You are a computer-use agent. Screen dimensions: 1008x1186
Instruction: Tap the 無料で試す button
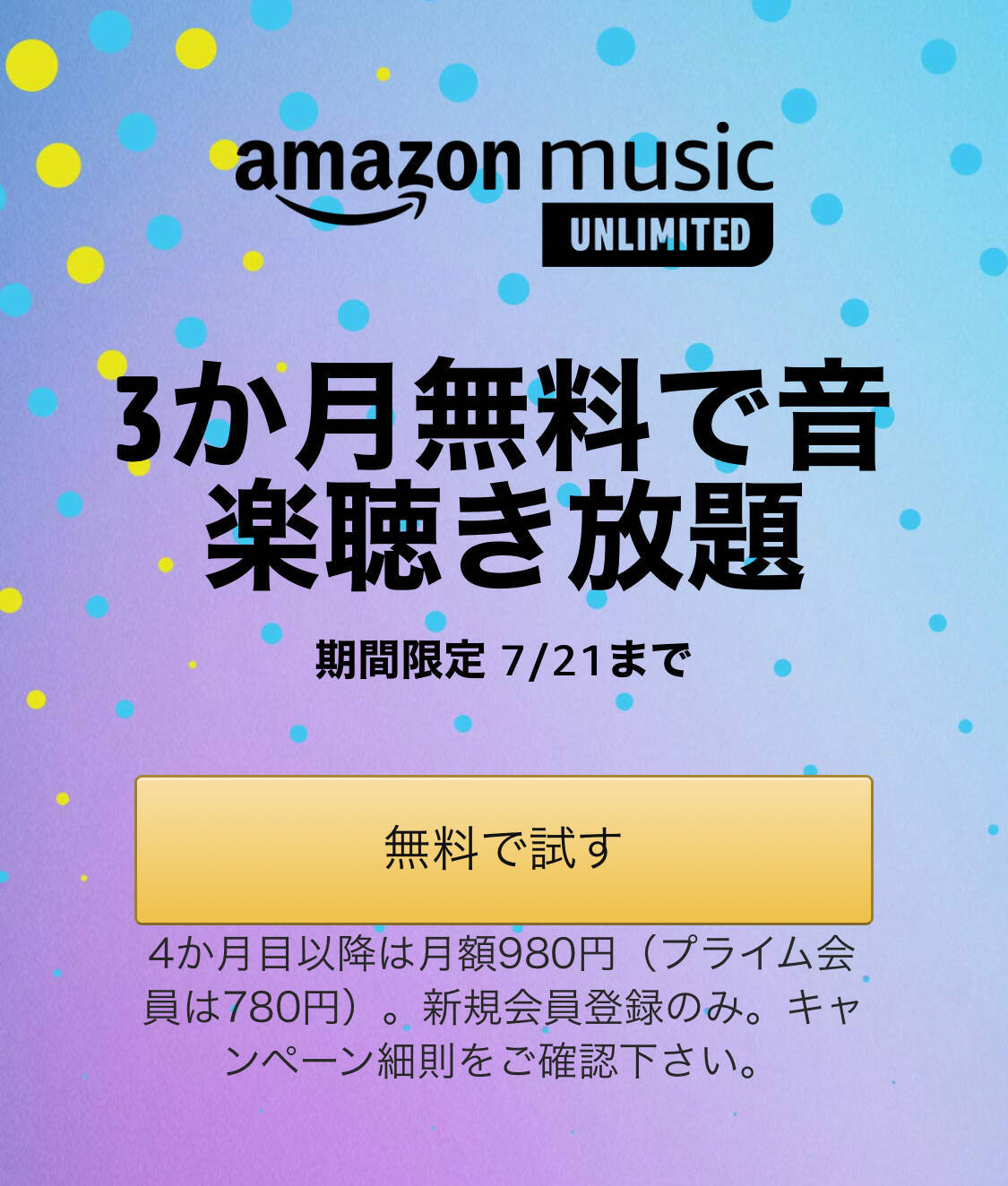click(x=504, y=849)
